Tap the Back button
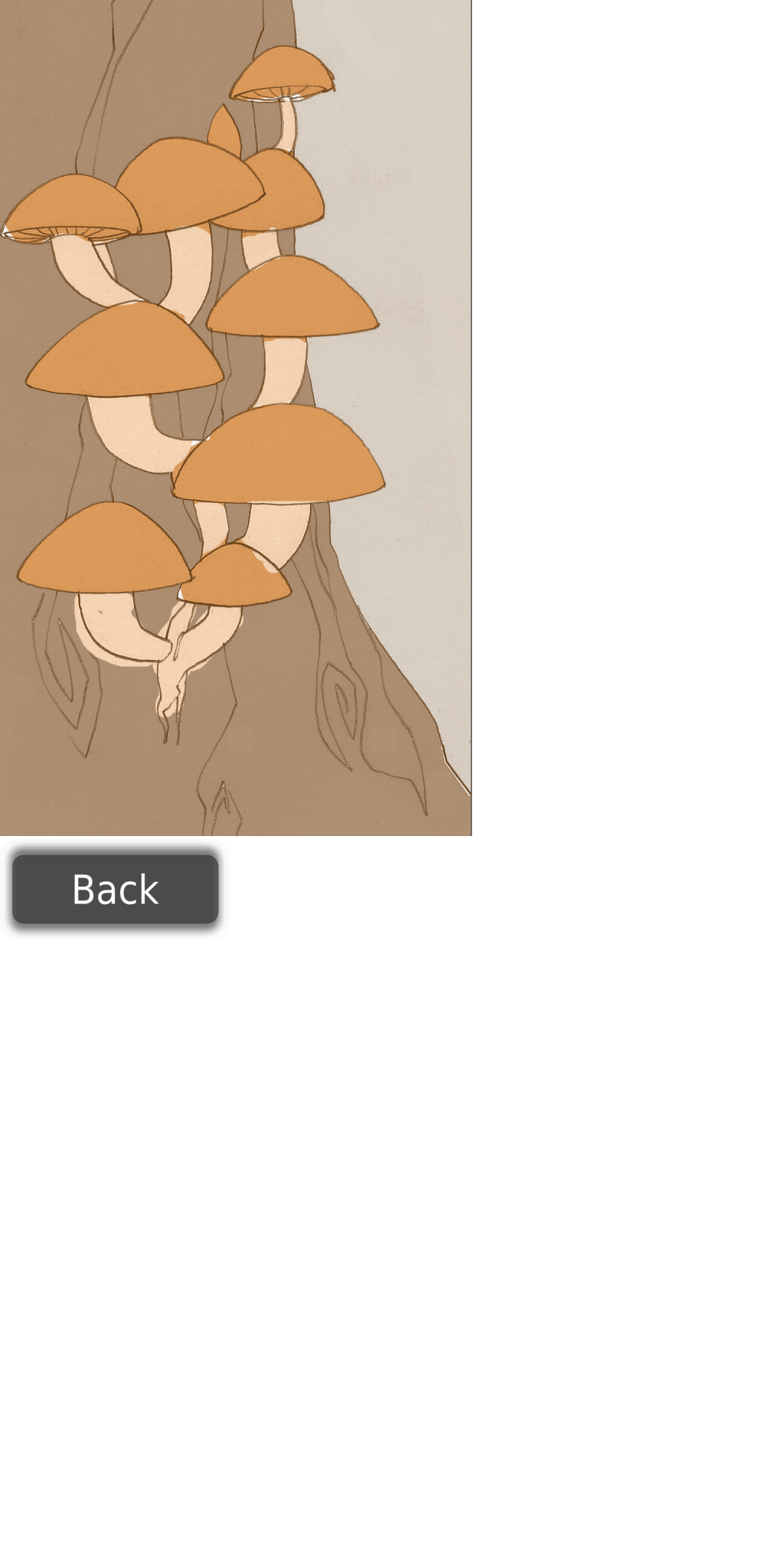This screenshot has width=784, height=1568. point(116,889)
